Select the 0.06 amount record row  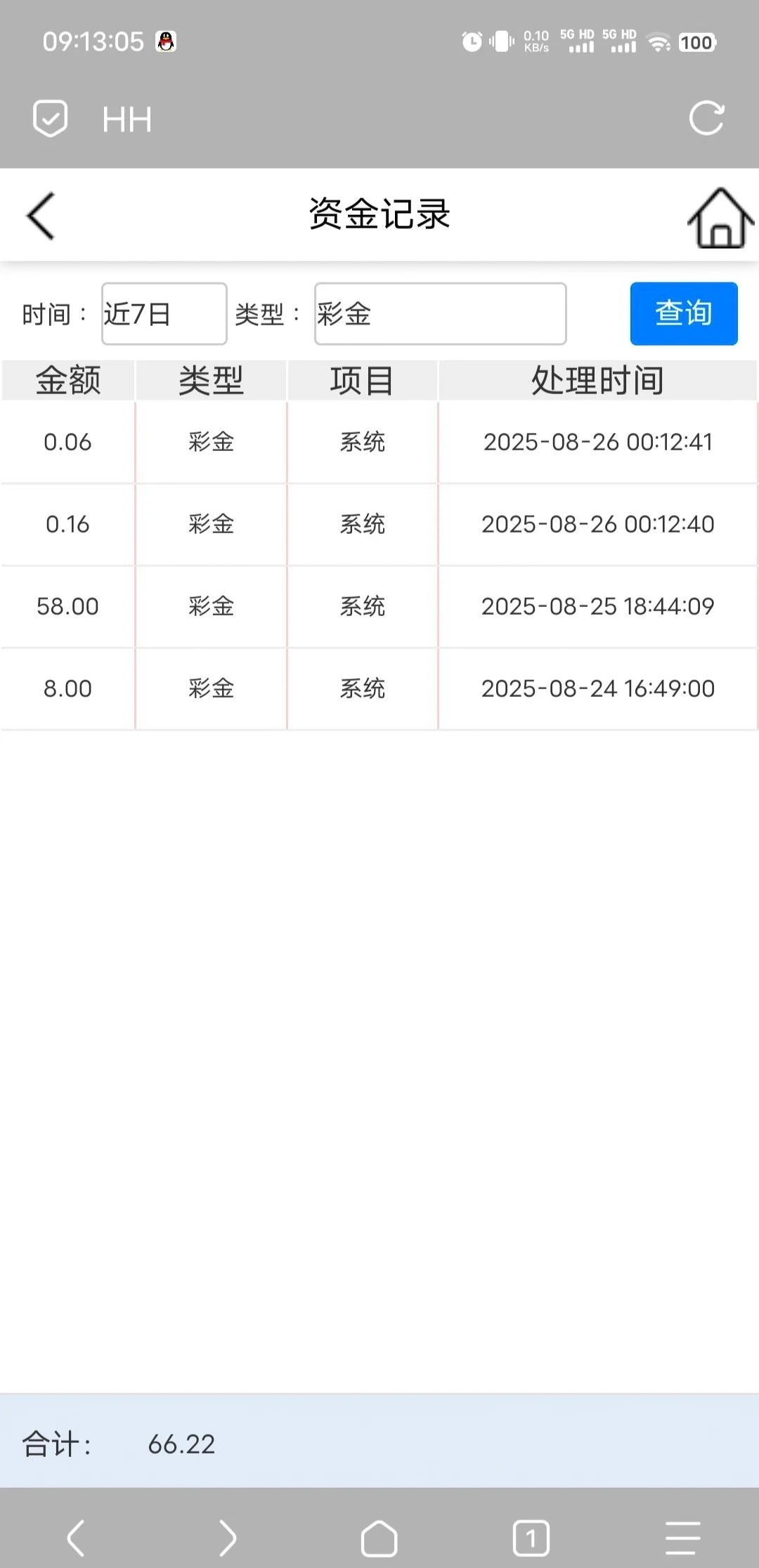(x=379, y=442)
